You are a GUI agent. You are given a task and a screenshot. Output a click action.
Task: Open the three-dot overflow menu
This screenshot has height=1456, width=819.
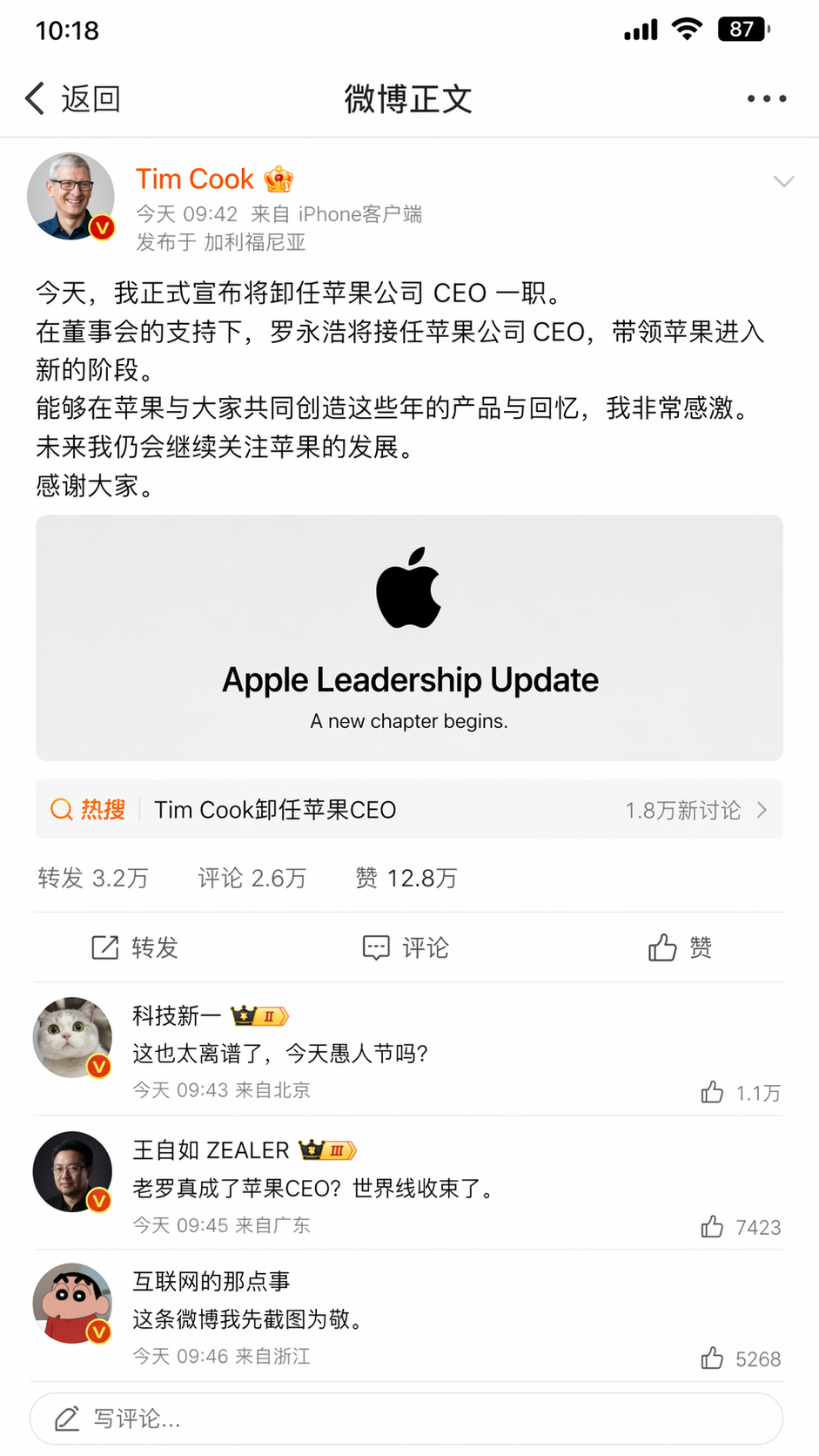coord(767,98)
